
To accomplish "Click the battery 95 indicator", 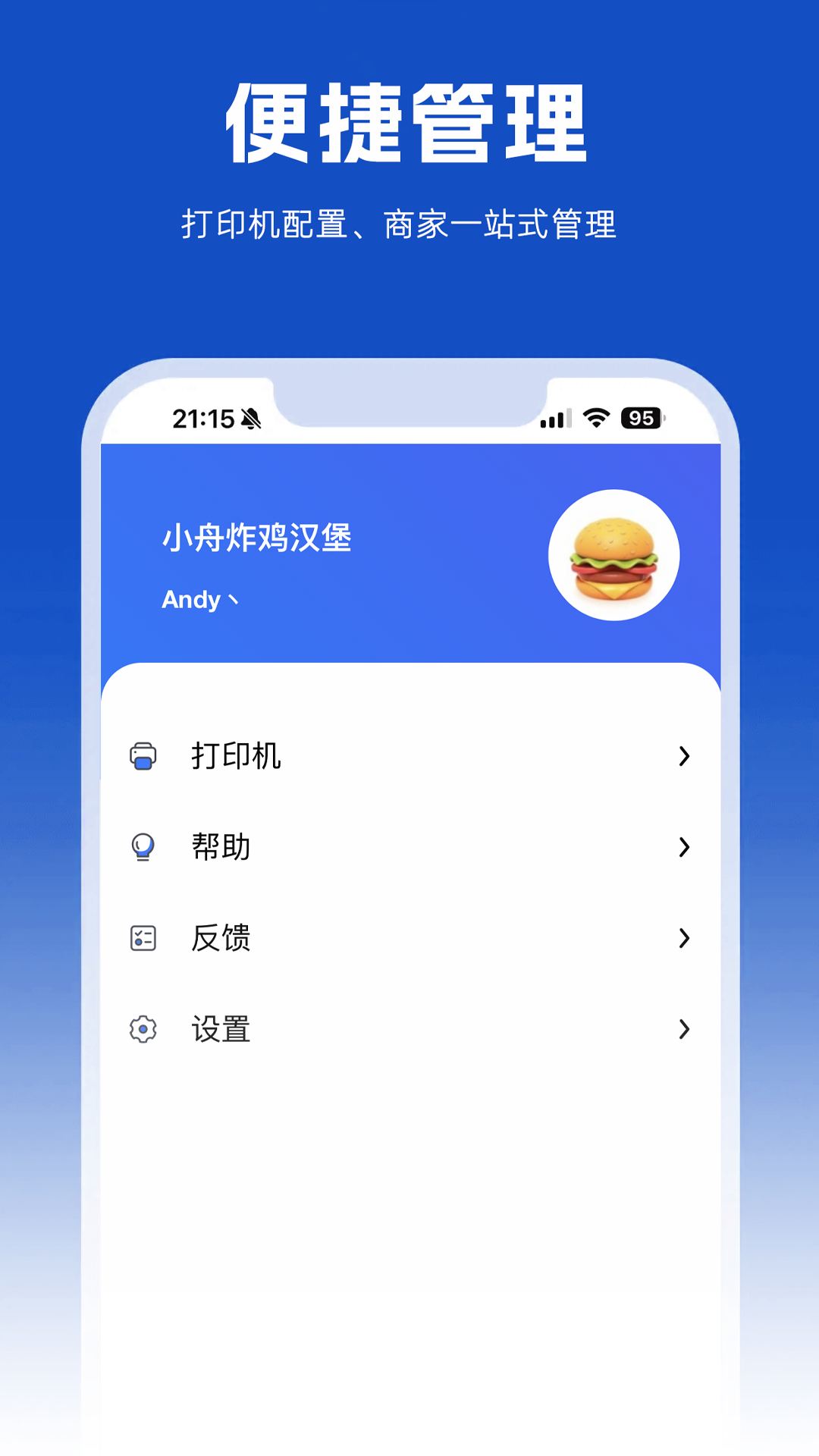I will tap(641, 417).
